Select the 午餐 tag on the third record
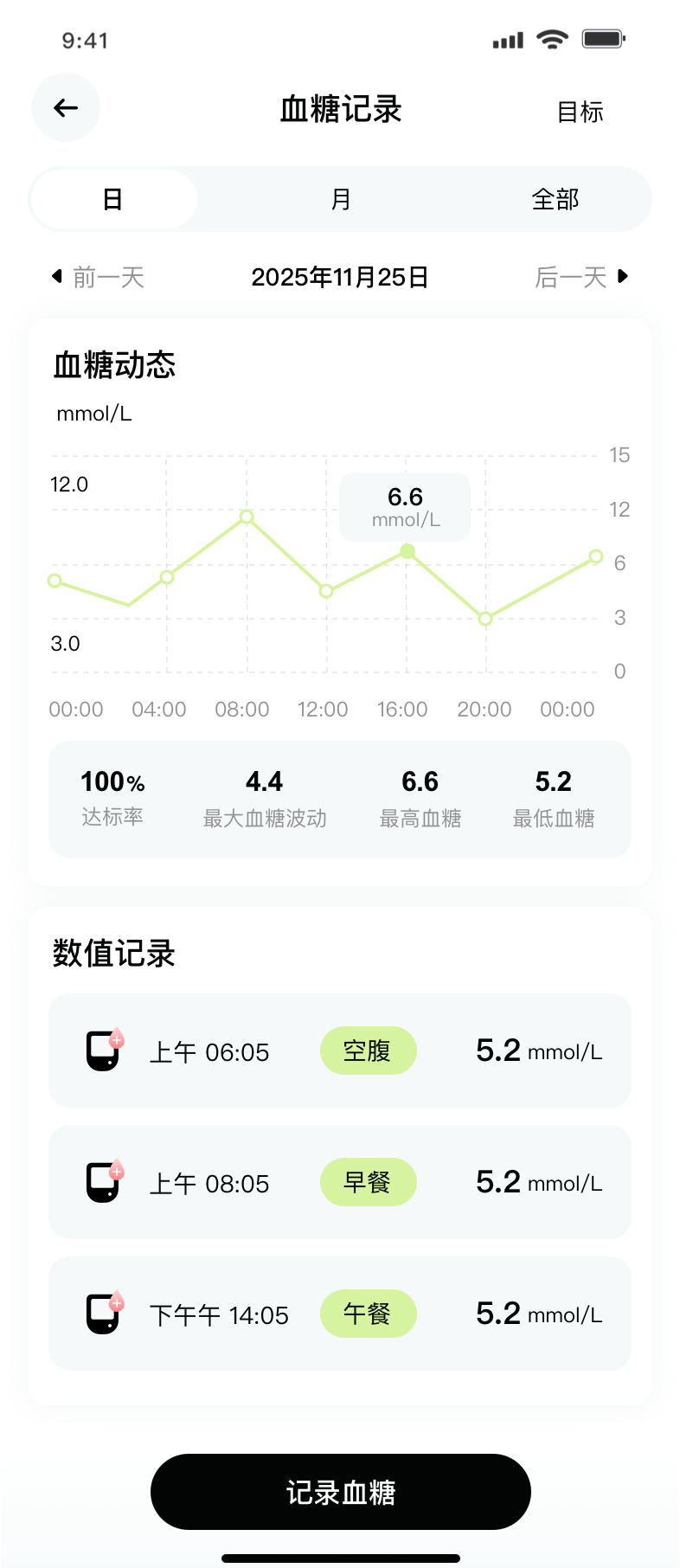Image resolution: width=680 pixels, height=1568 pixels. pyautogui.click(x=369, y=1314)
